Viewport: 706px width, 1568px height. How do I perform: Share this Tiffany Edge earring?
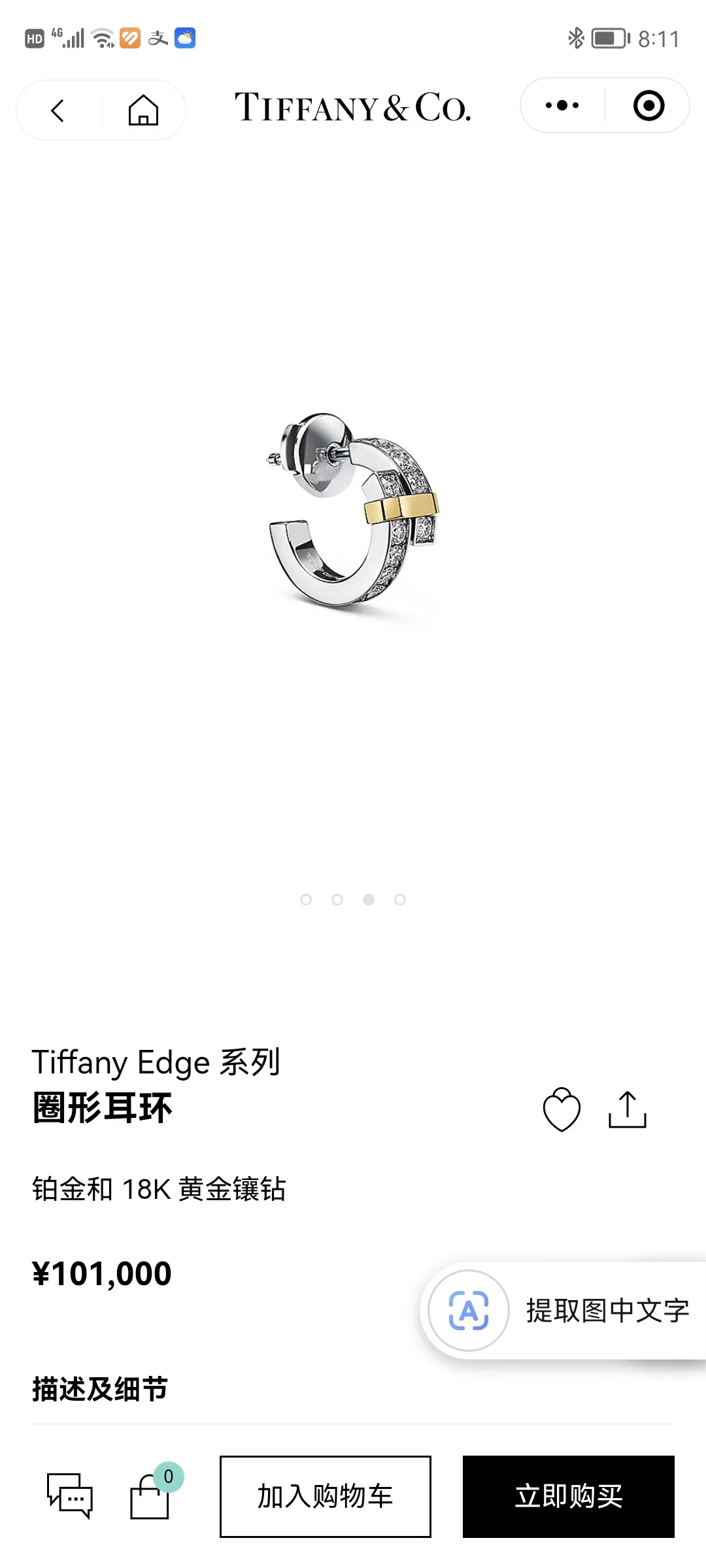pos(627,1109)
